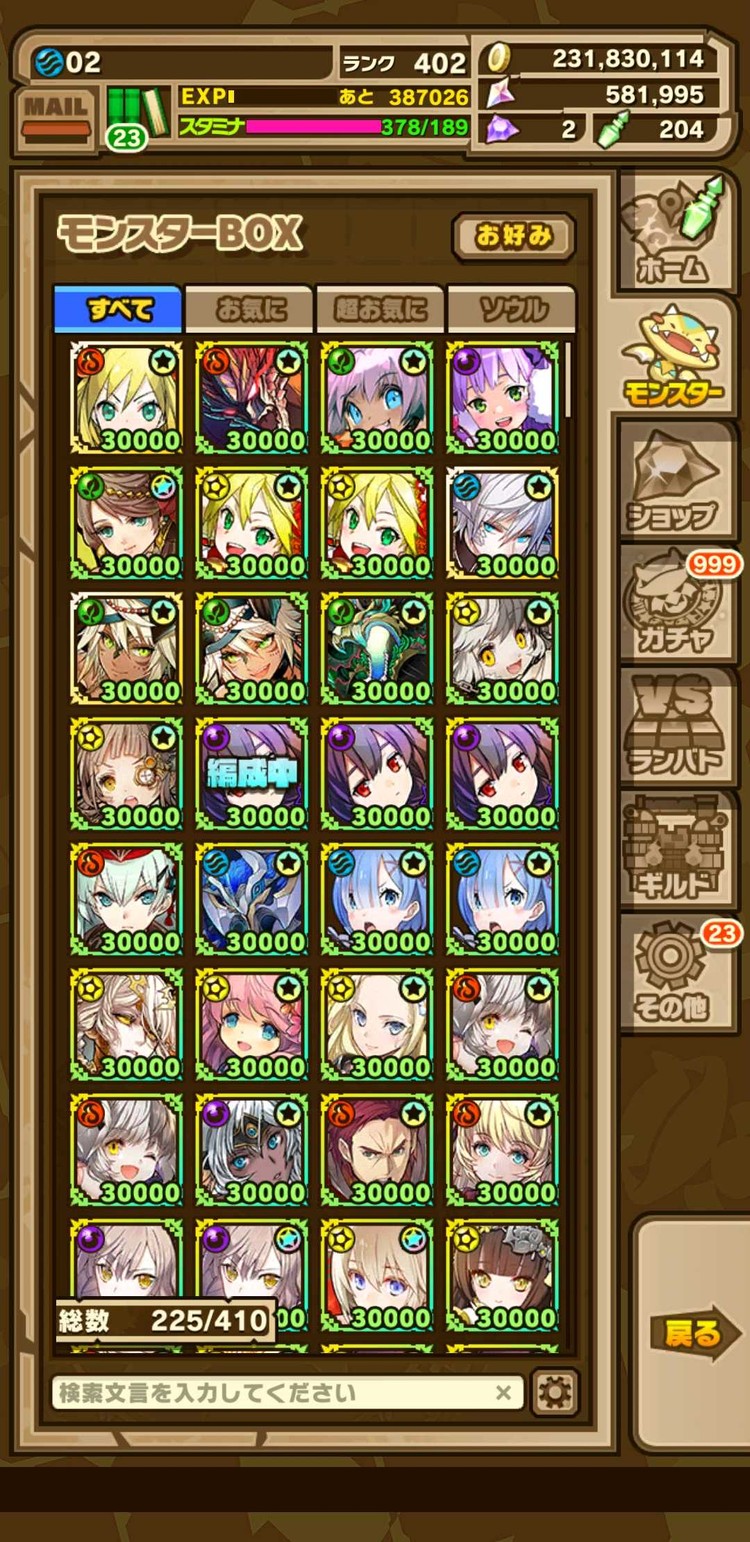Open the red dragon monster tile
750x1542 pixels.
(251, 397)
